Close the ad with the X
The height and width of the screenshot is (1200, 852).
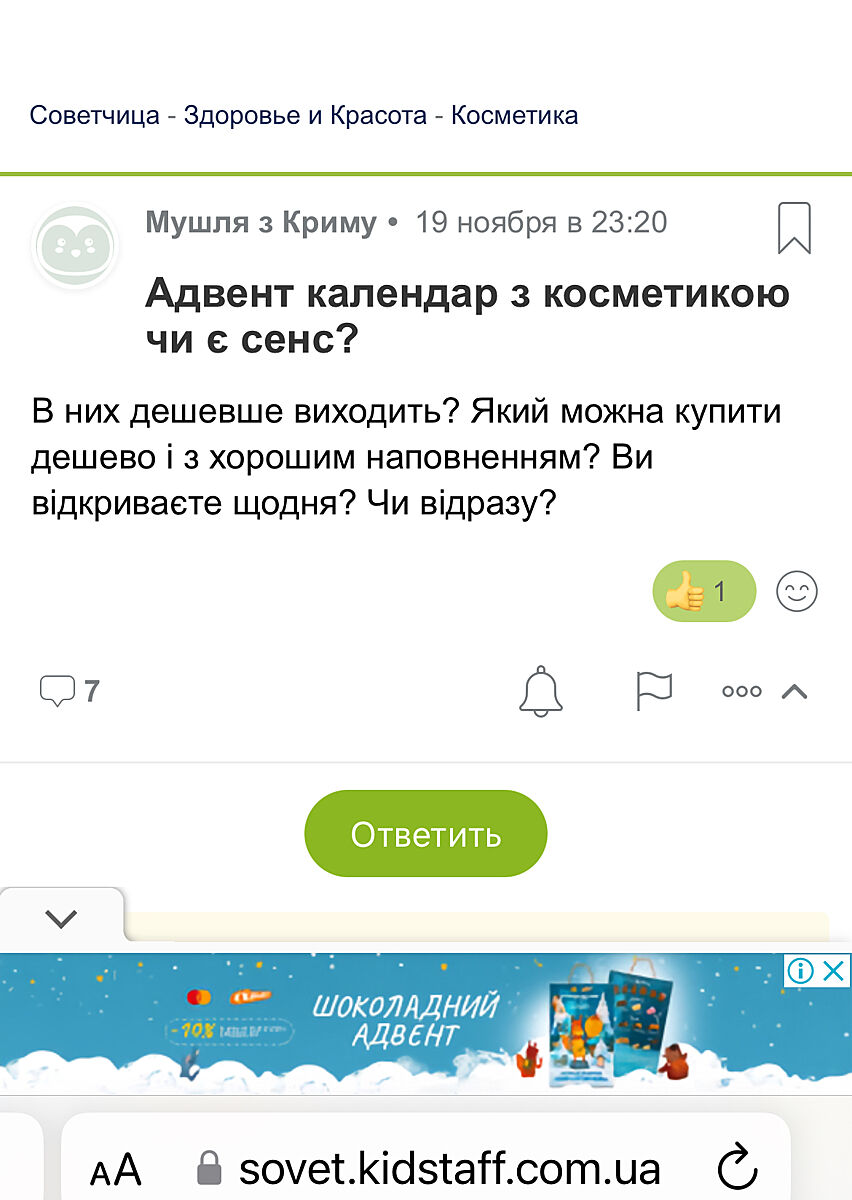[x=835, y=970]
